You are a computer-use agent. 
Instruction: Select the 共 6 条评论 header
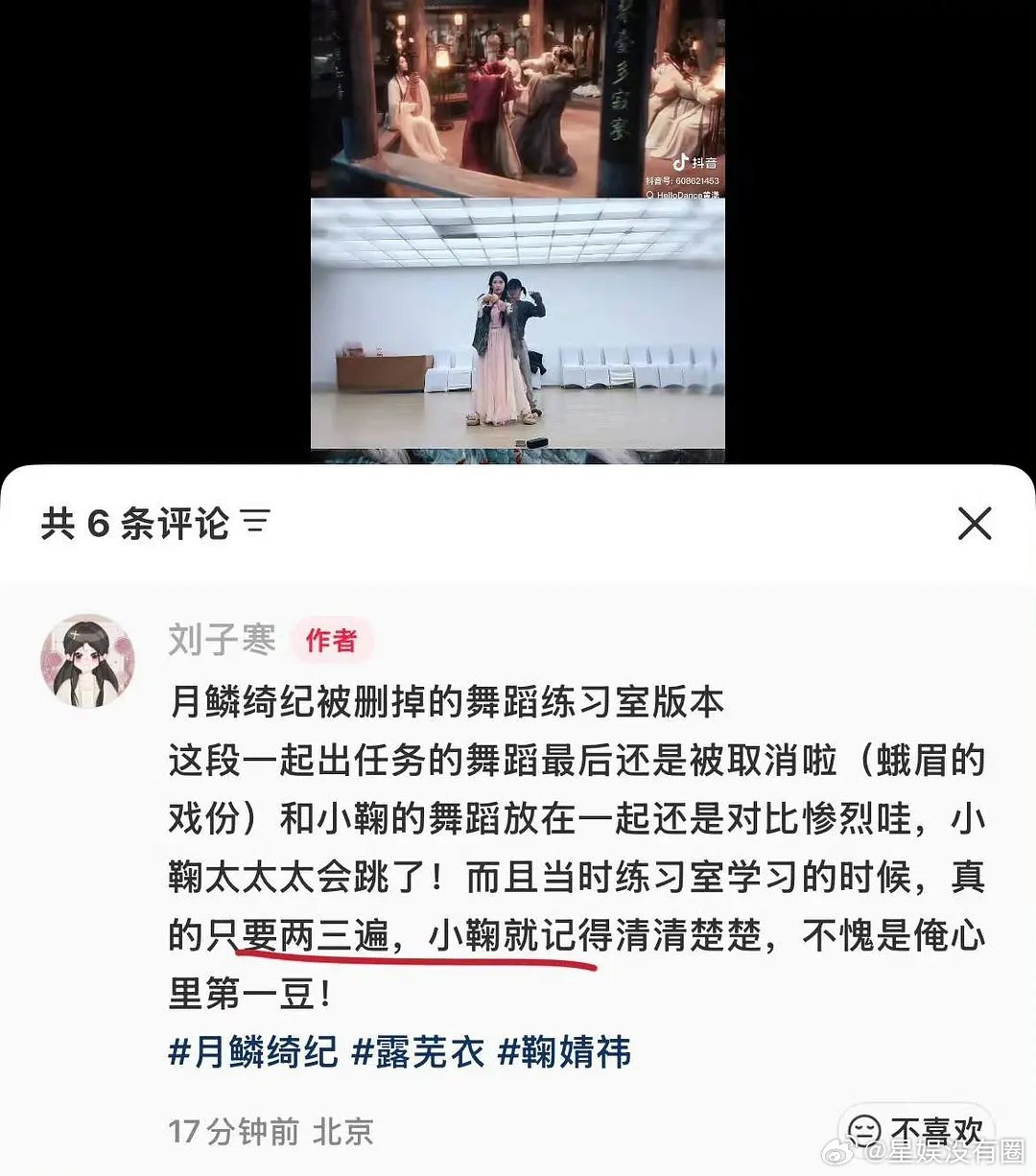pyautogui.click(x=134, y=521)
